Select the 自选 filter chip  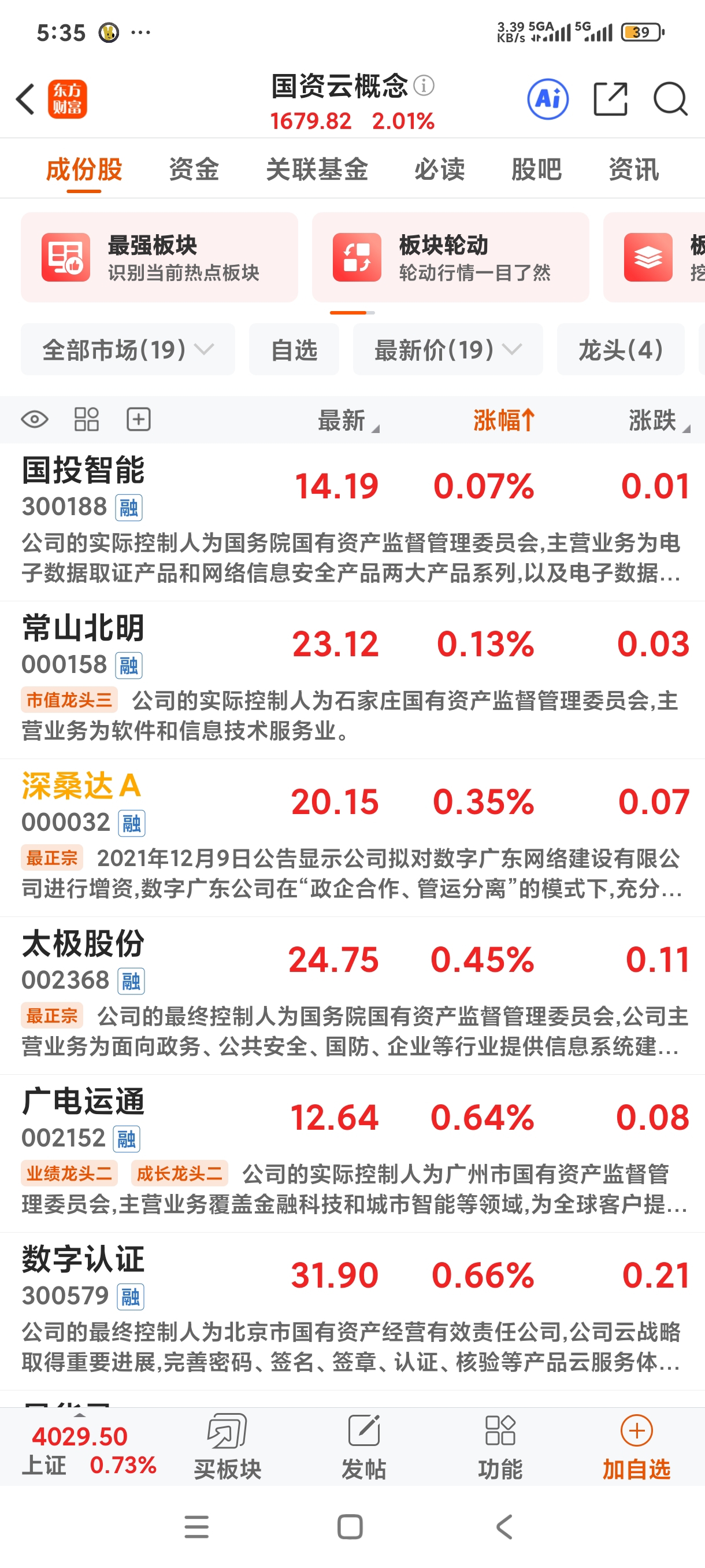pos(294,349)
